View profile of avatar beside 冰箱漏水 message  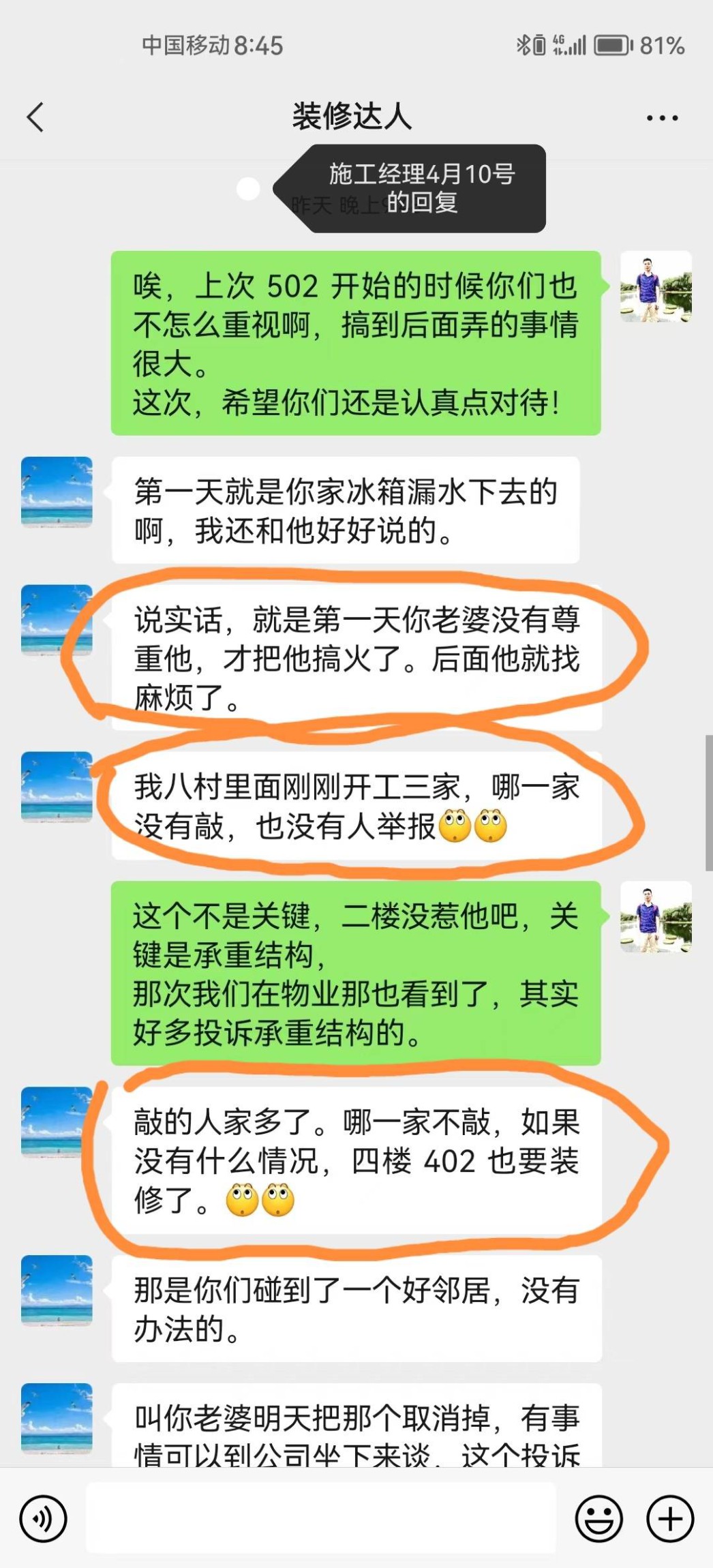(x=57, y=492)
